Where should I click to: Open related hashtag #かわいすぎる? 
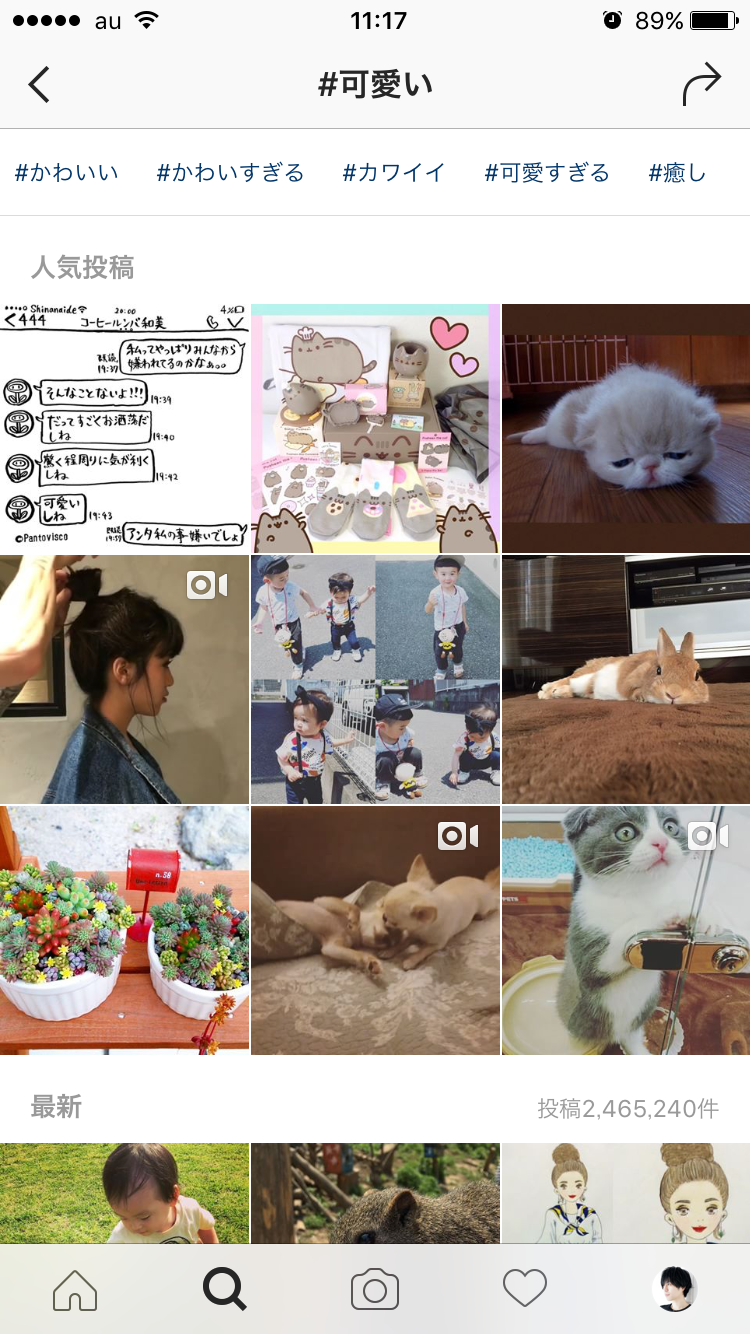click(x=230, y=173)
